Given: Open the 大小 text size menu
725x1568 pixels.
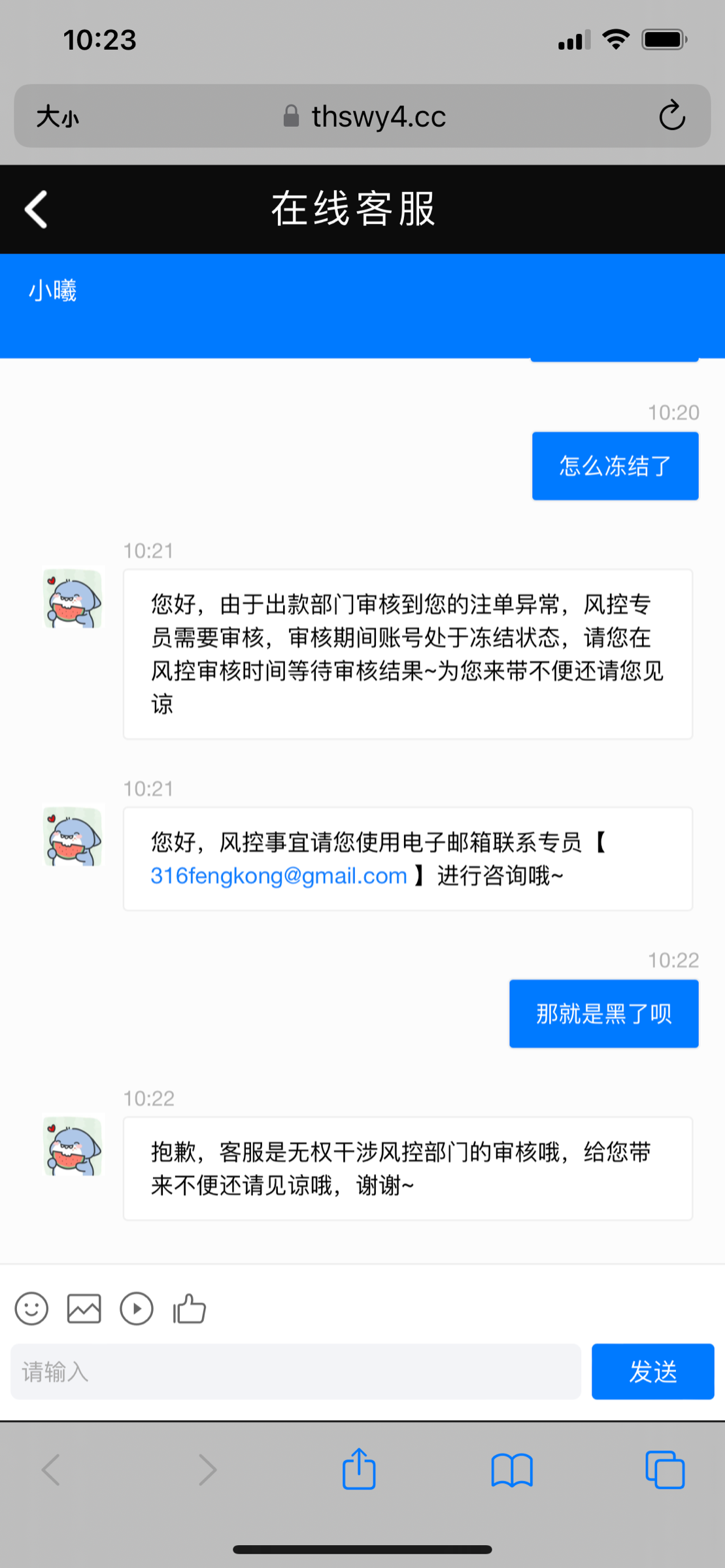Looking at the screenshot, I should click(58, 117).
